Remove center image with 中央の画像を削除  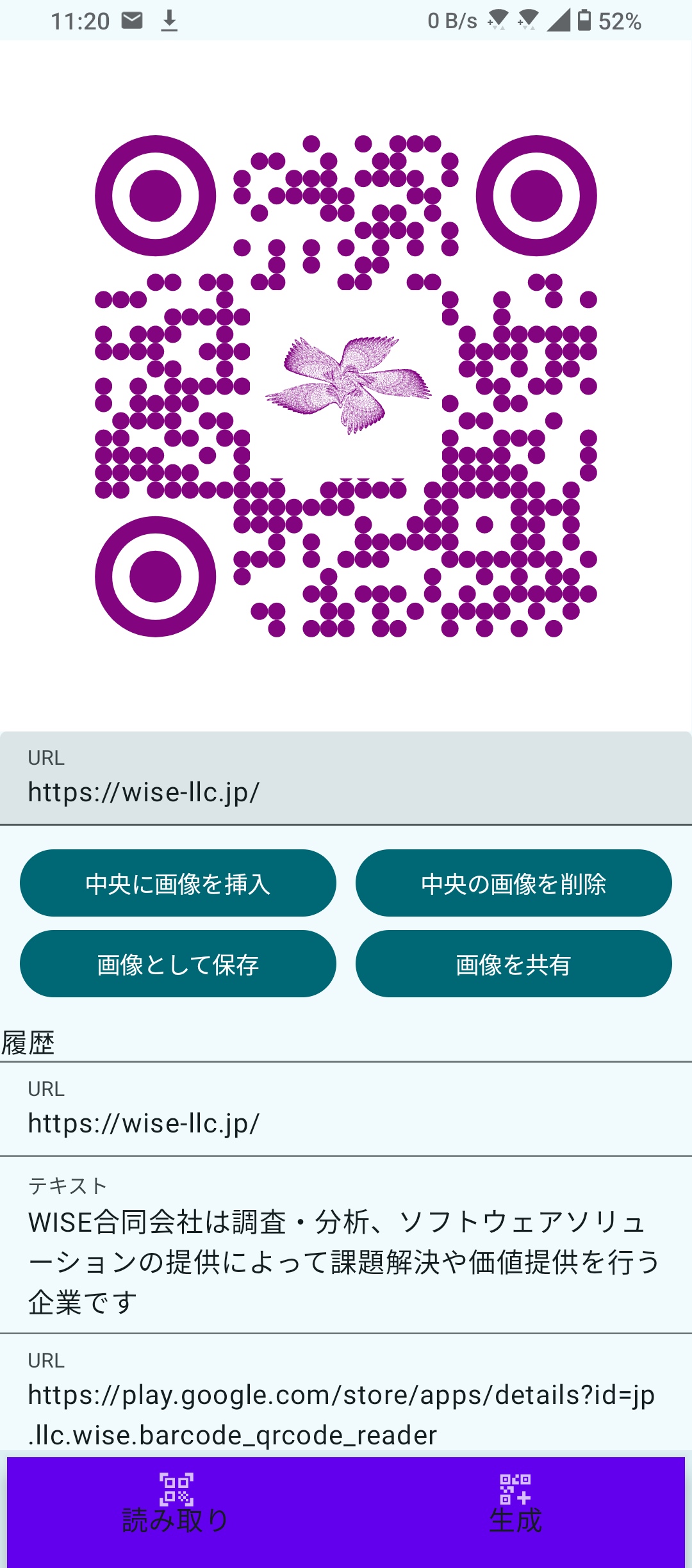coord(513,883)
